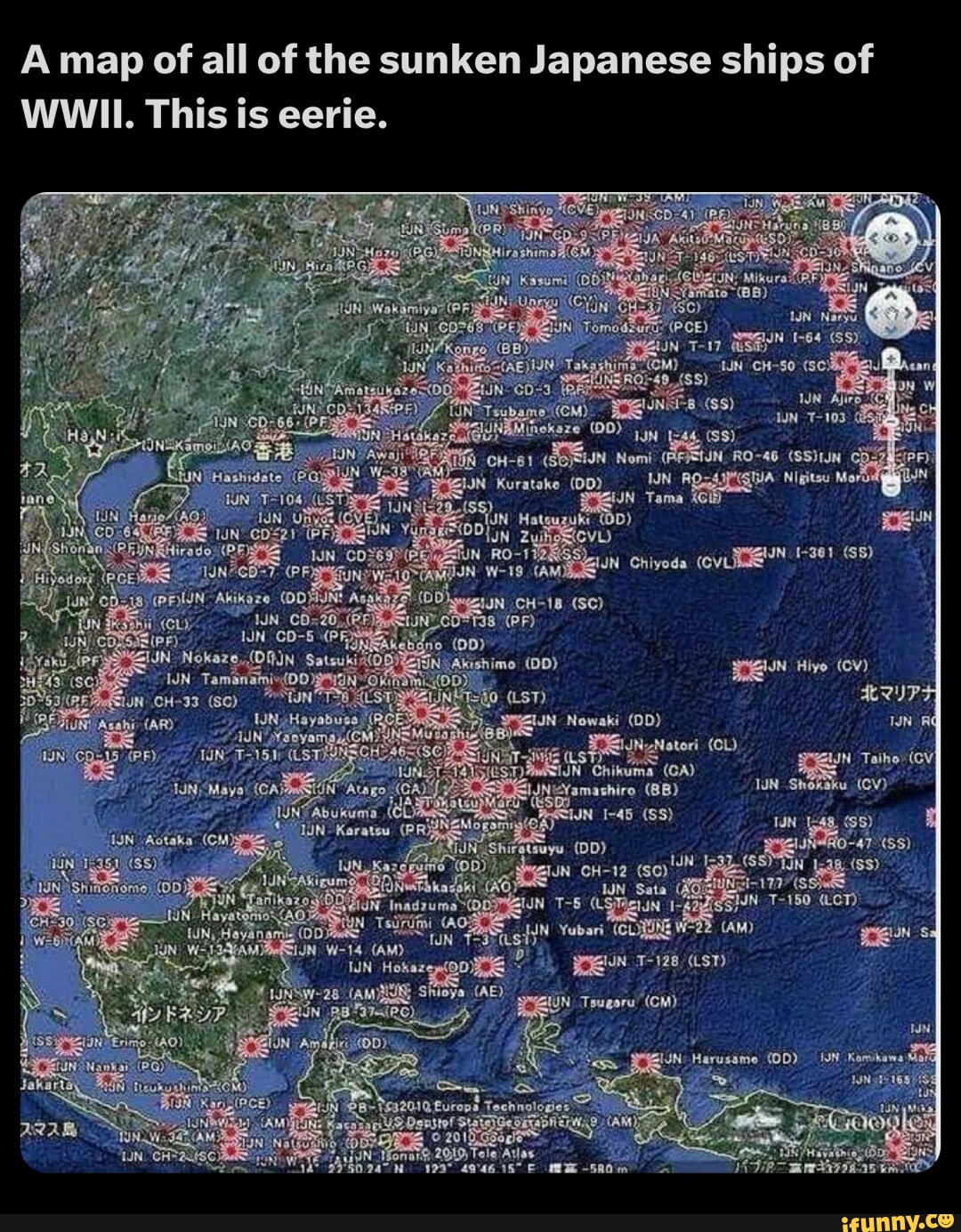Select the IJN Taiho (CV) ship marker
The width and height of the screenshot is (961, 1232).
coord(811,760)
